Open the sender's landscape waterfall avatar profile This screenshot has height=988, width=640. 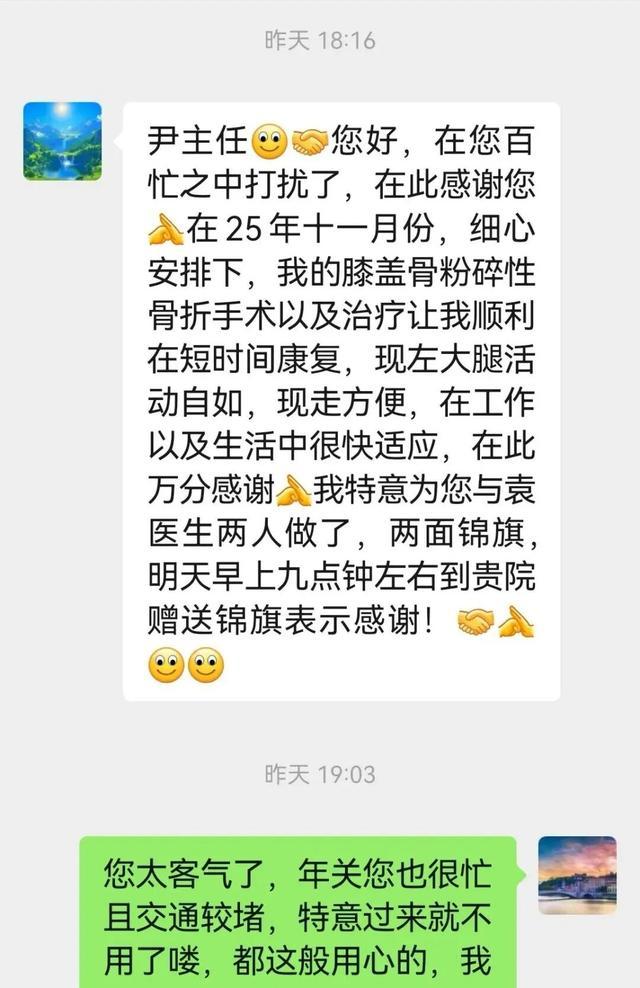tap(63, 141)
